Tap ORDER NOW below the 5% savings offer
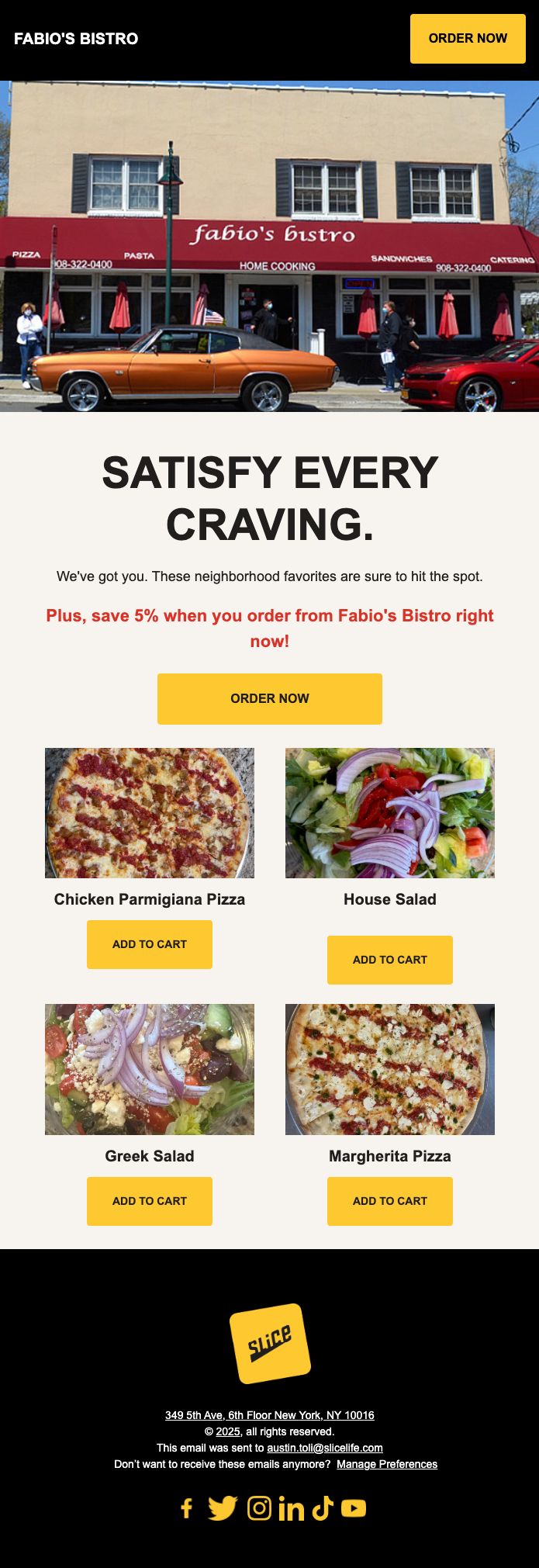This screenshot has width=539, height=1568. 269,698
